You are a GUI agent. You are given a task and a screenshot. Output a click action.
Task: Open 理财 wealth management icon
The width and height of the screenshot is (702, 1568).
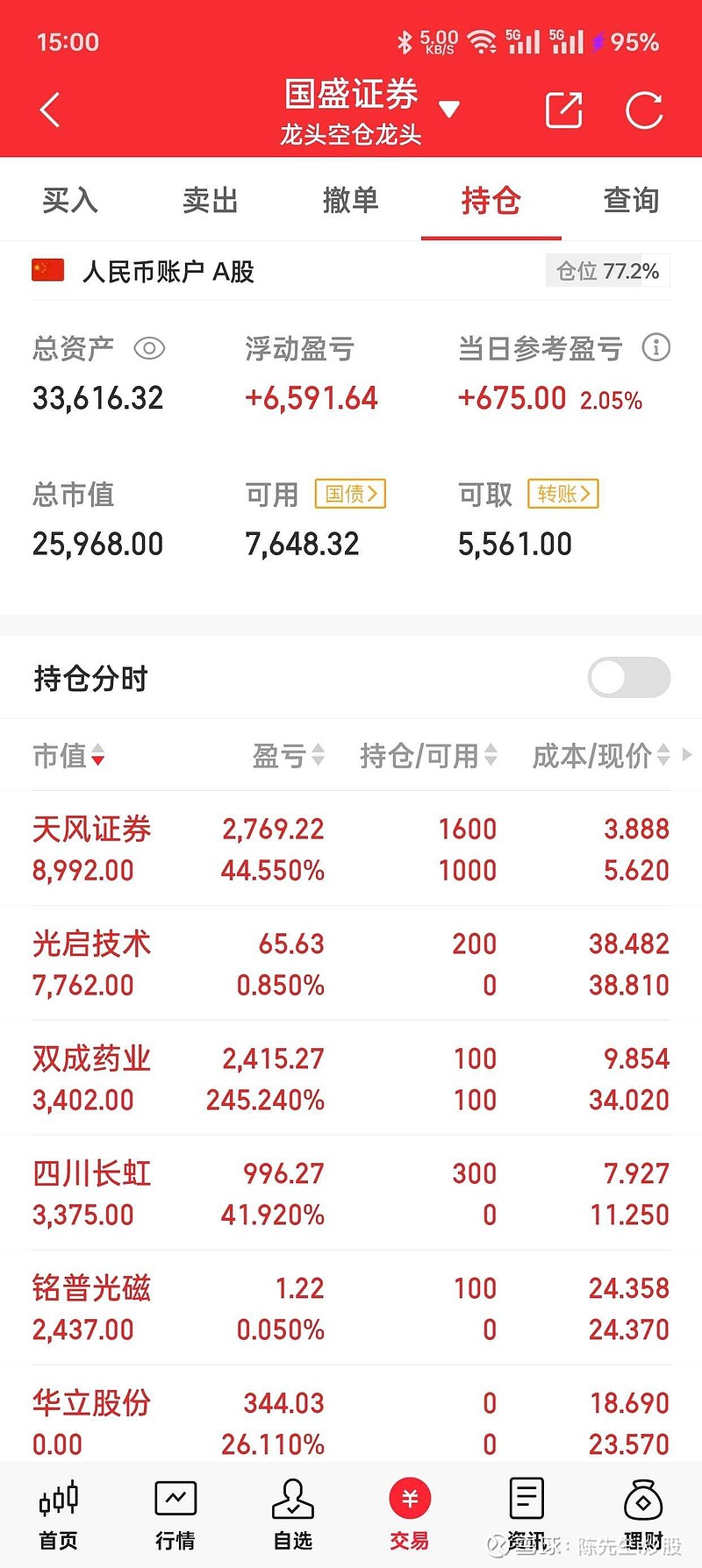click(x=643, y=1513)
